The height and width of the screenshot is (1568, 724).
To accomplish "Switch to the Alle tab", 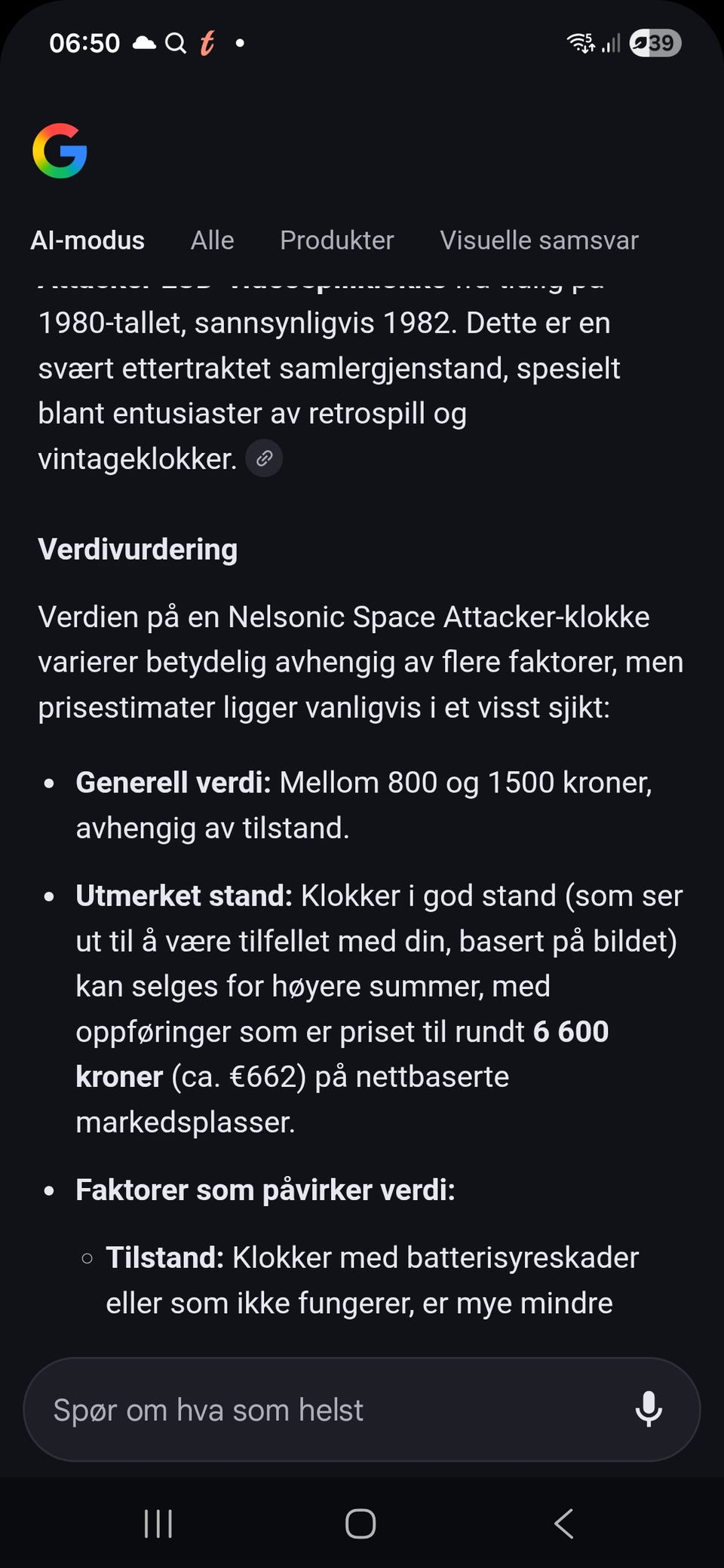I will pyautogui.click(x=212, y=240).
